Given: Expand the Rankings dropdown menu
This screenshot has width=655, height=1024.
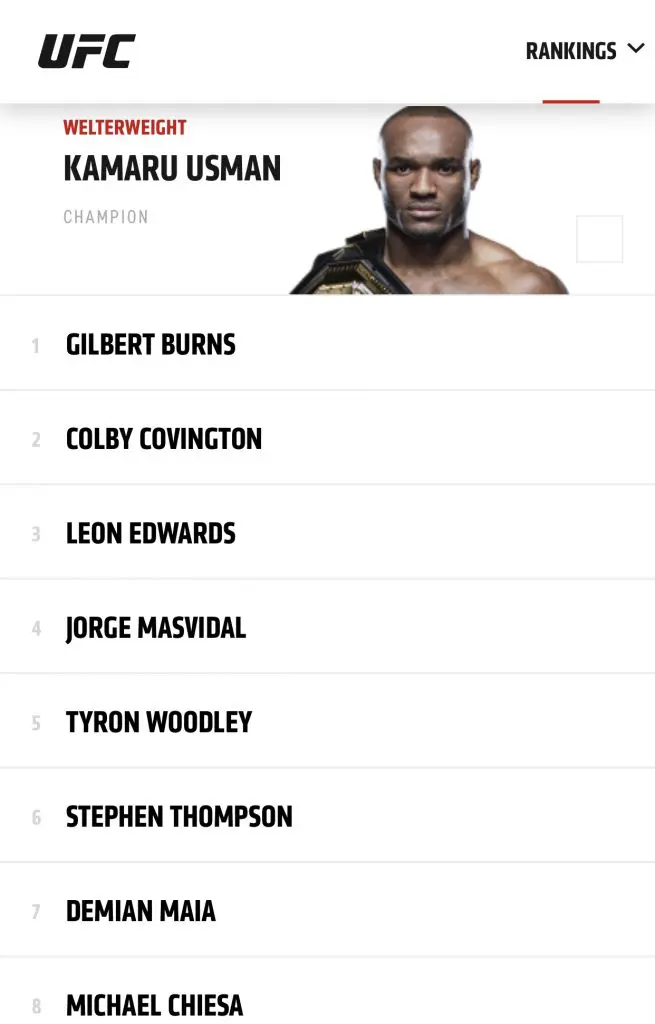Looking at the screenshot, I should pyautogui.click(x=585, y=50).
